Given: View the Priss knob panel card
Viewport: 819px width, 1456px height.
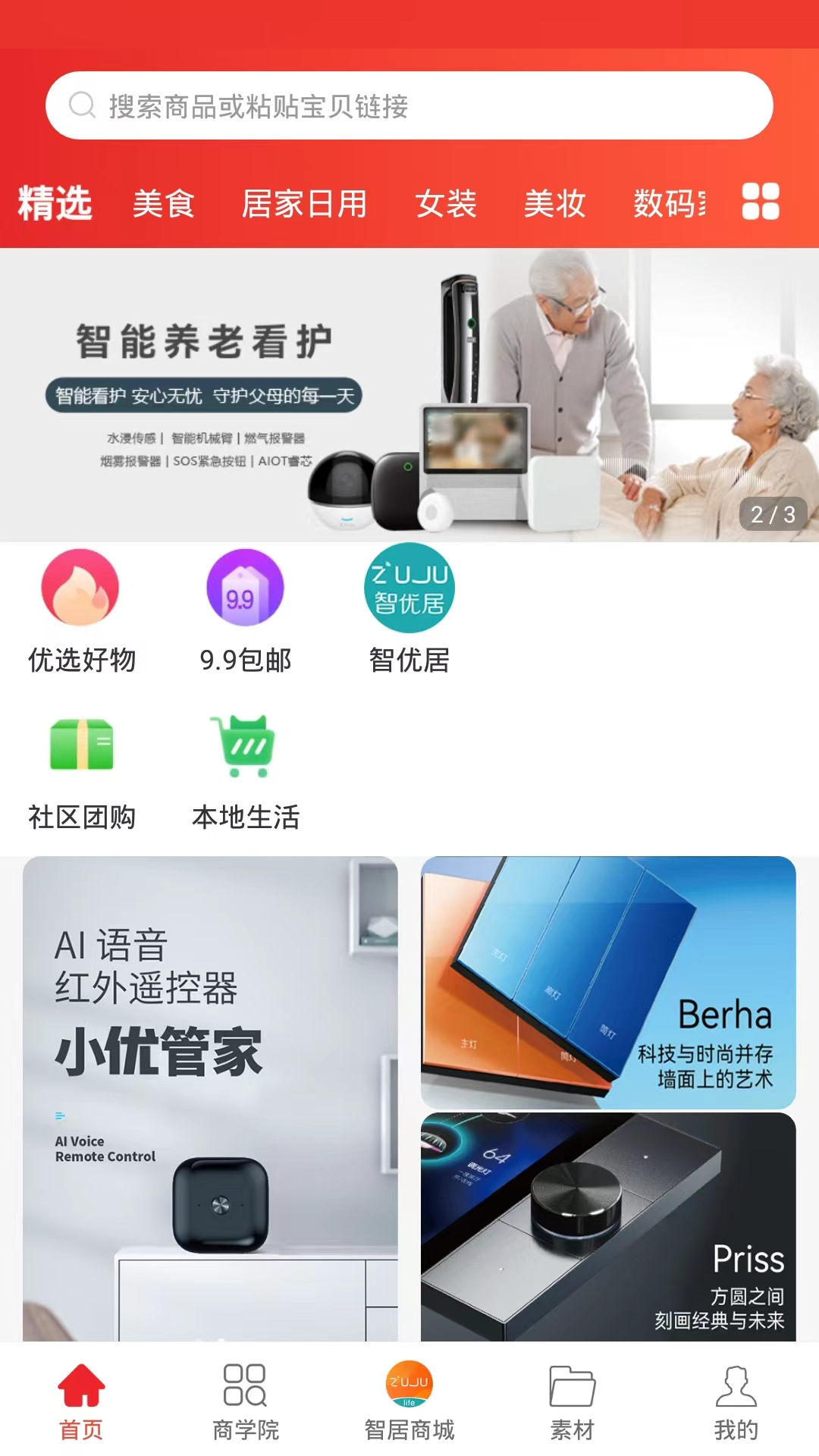Looking at the screenshot, I should (608, 1226).
